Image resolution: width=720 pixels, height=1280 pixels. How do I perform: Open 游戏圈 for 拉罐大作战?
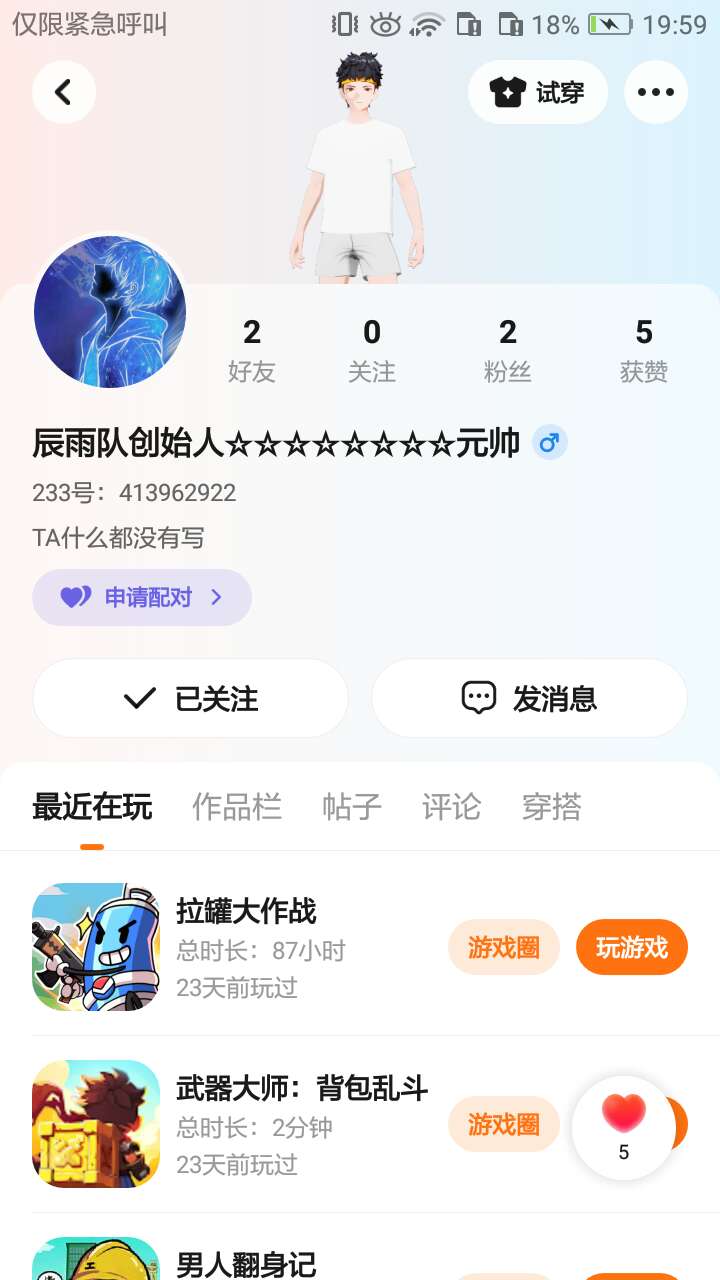tap(504, 947)
